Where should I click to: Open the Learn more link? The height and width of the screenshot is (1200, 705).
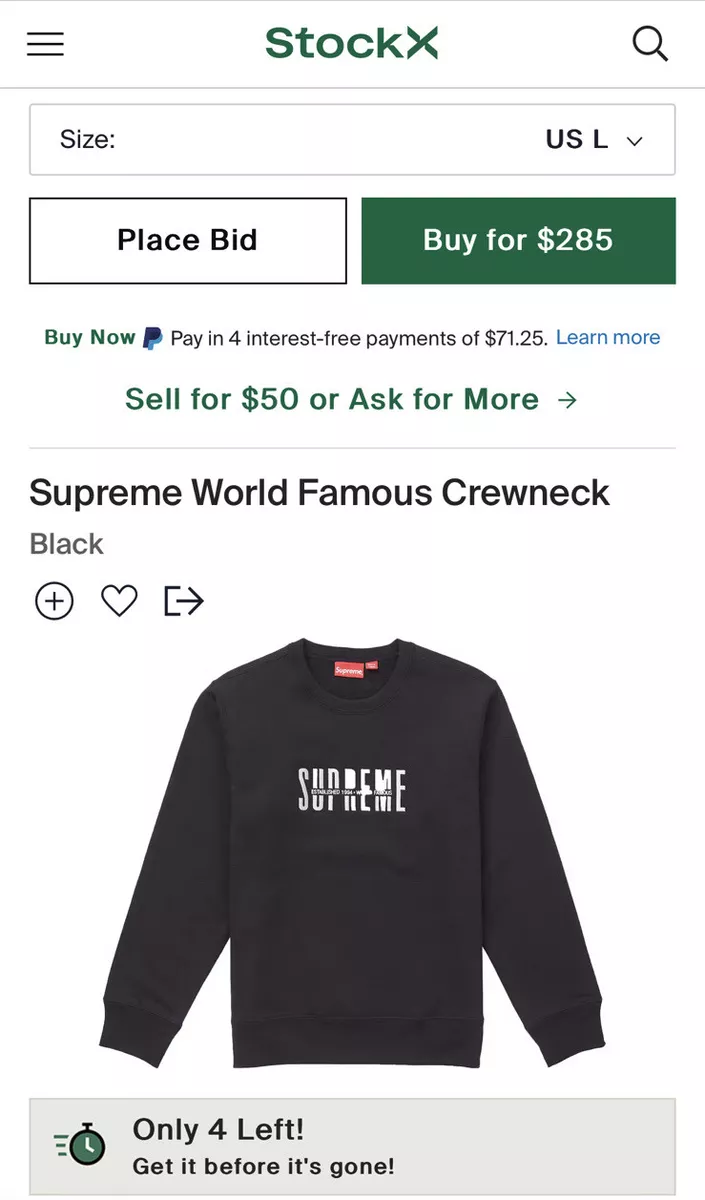pyautogui.click(x=608, y=338)
